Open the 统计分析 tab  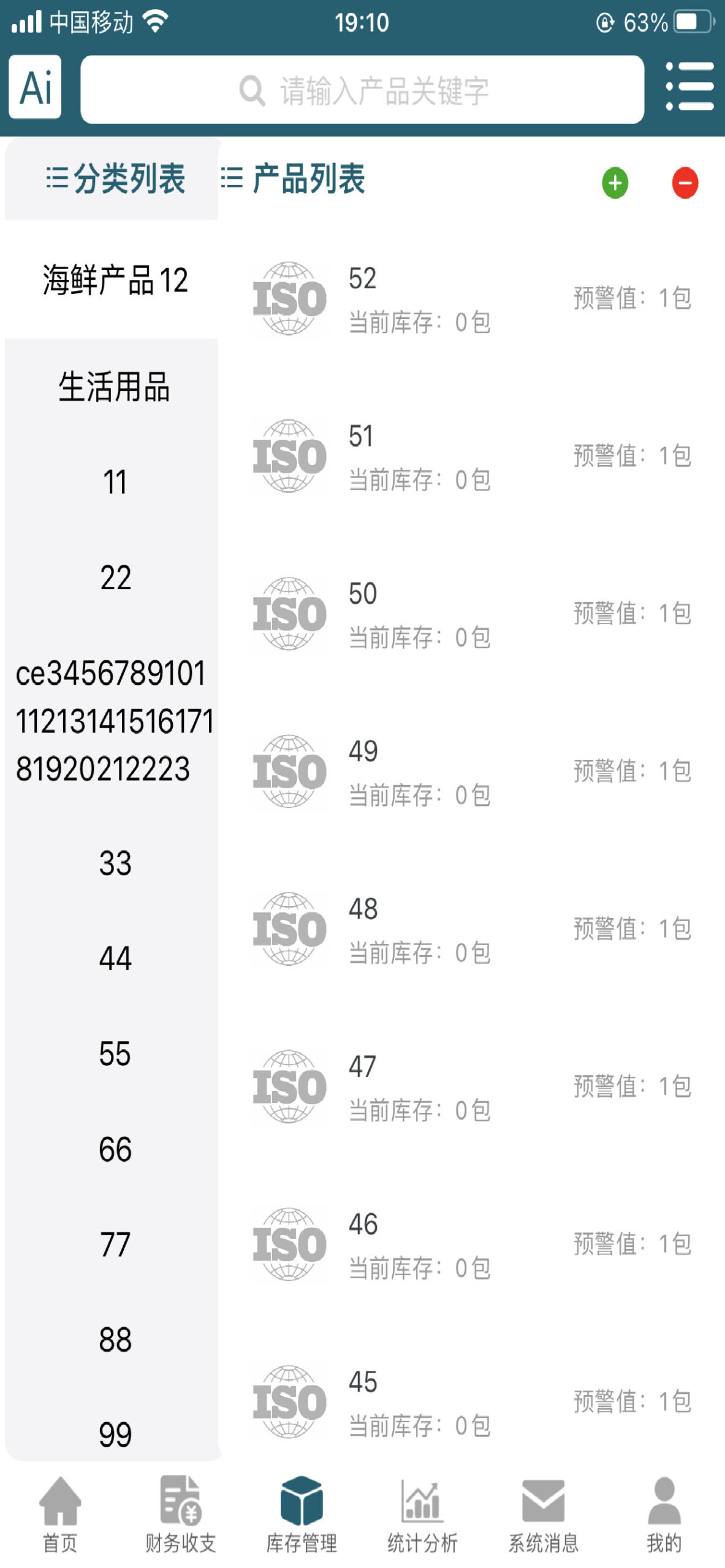point(422,1513)
